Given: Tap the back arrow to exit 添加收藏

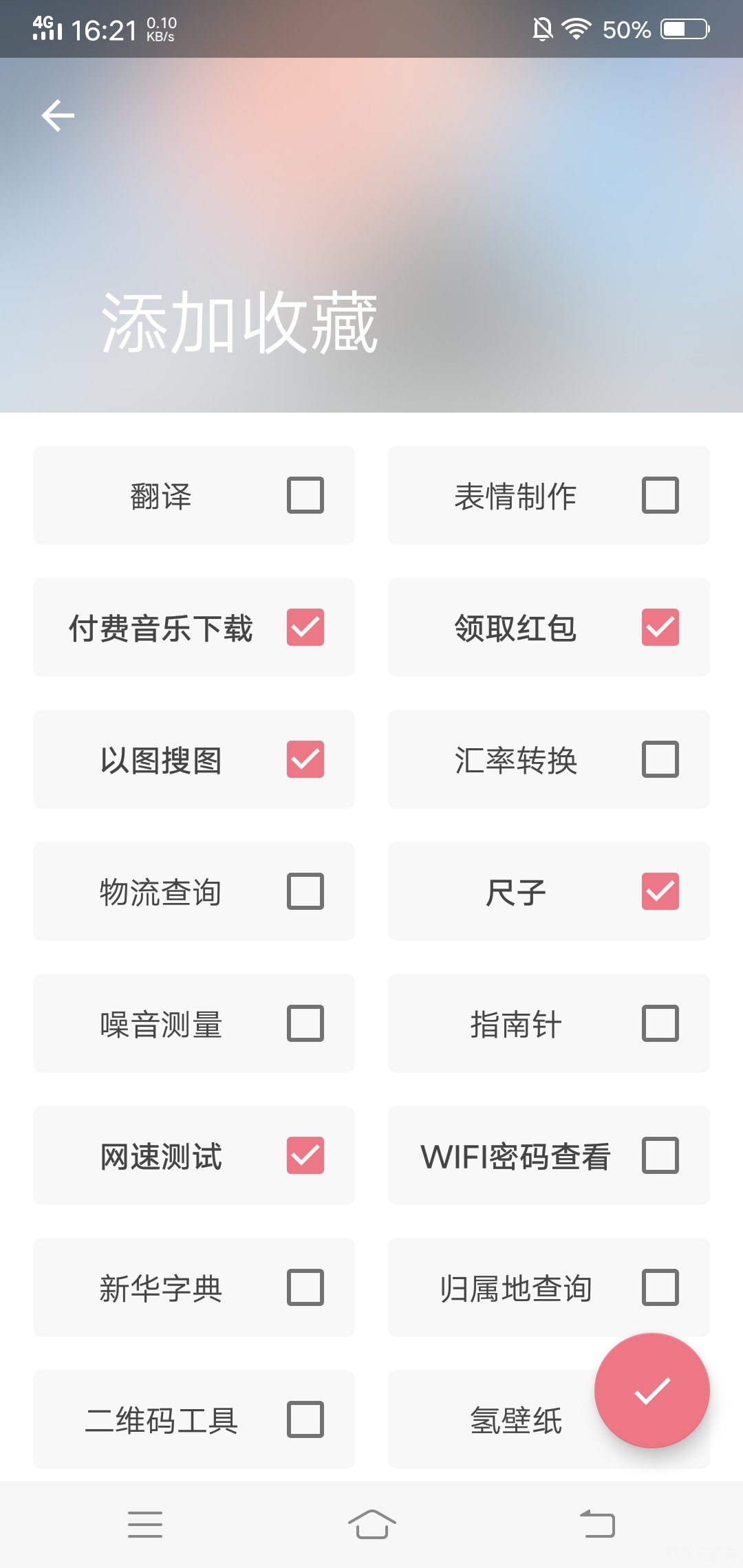Looking at the screenshot, I should pos(58,114).
